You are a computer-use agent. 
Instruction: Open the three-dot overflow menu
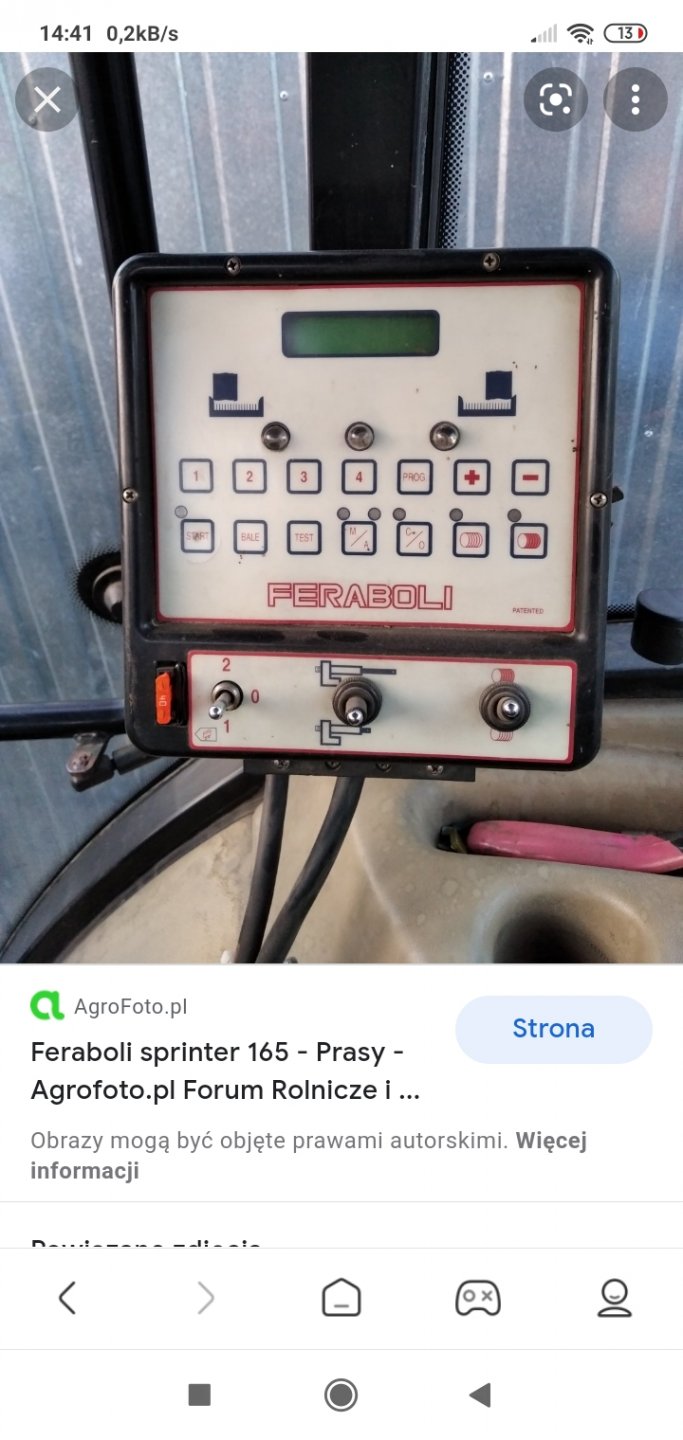click(x=635, y=100)
